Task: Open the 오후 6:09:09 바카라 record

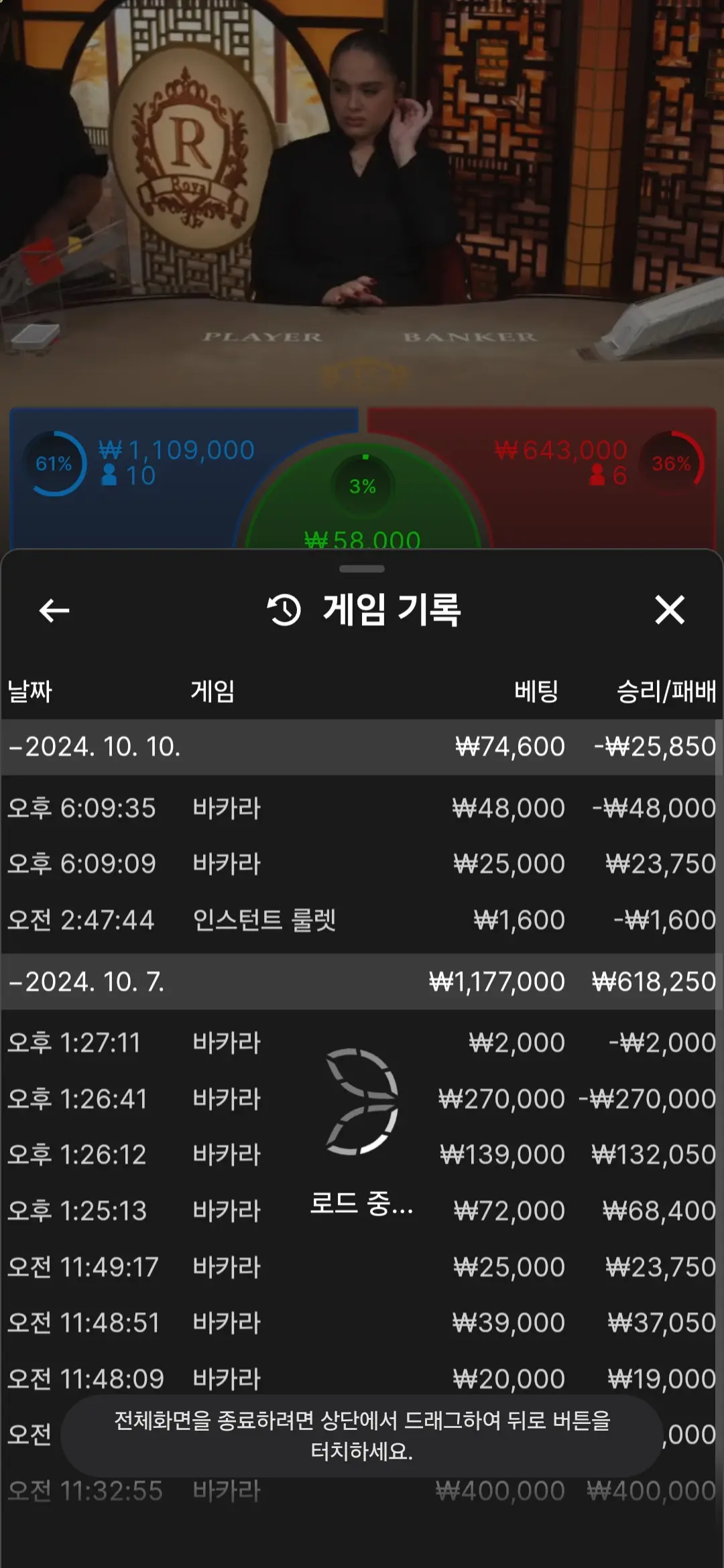Action: (x=362, y=864)
